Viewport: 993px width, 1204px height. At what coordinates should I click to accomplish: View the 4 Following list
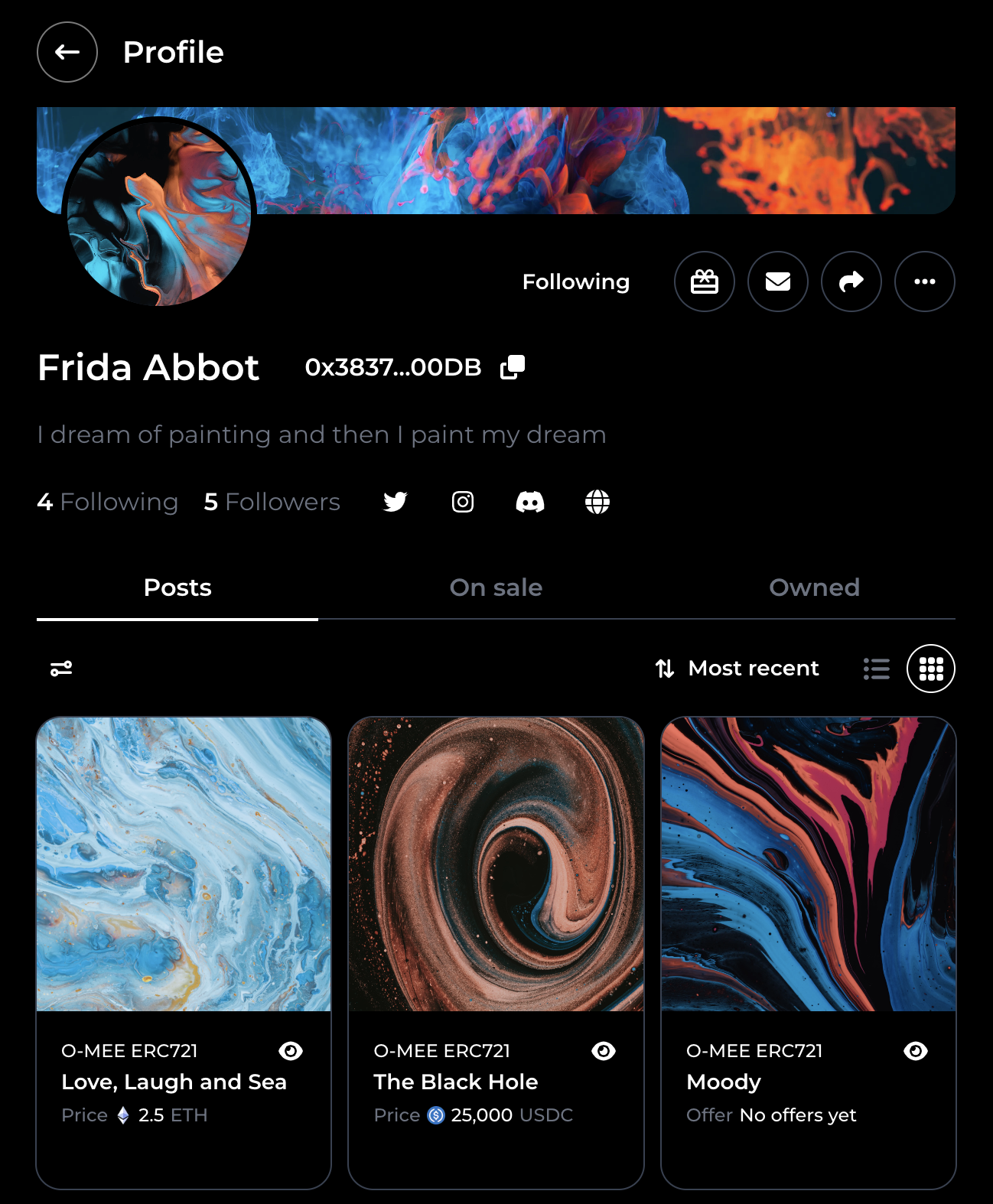(x=107, y=502)
